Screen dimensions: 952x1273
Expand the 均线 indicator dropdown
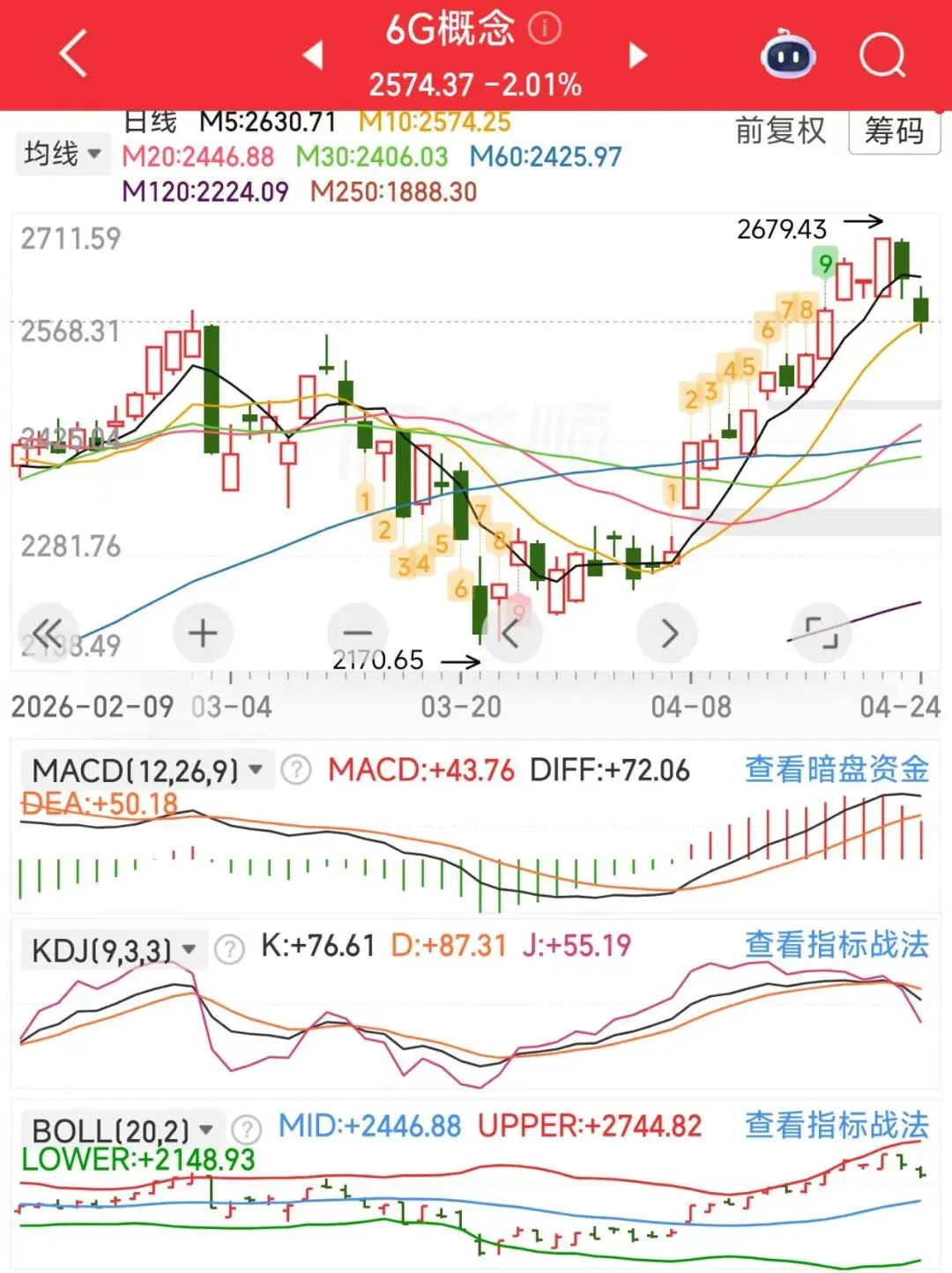point(62,154)
